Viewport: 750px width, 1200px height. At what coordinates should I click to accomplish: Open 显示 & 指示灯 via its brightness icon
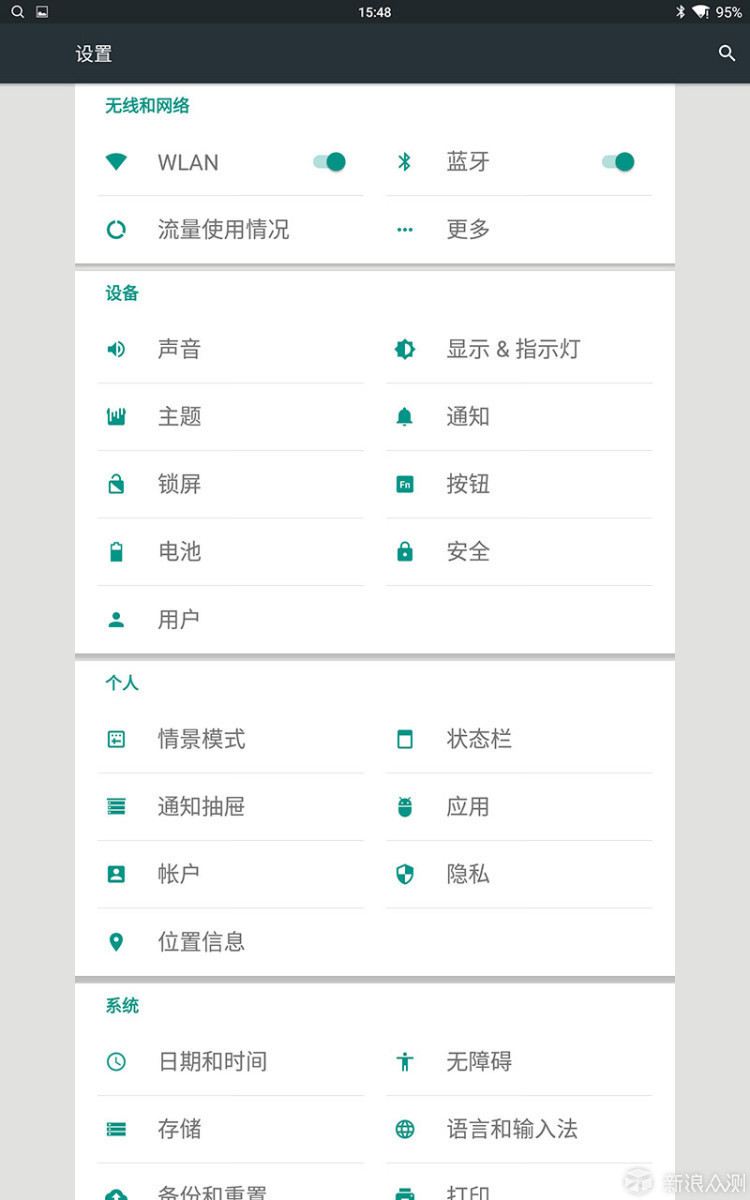404,349
